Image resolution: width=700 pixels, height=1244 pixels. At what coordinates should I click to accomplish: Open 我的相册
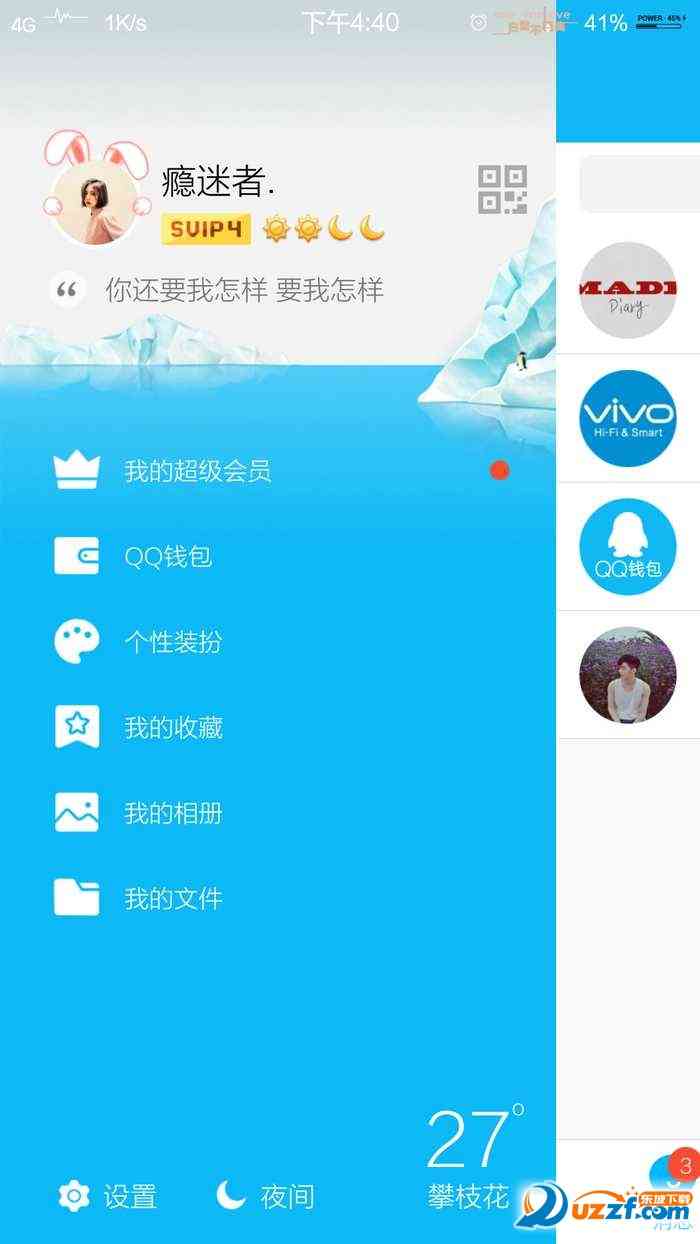tap(172, 813)
